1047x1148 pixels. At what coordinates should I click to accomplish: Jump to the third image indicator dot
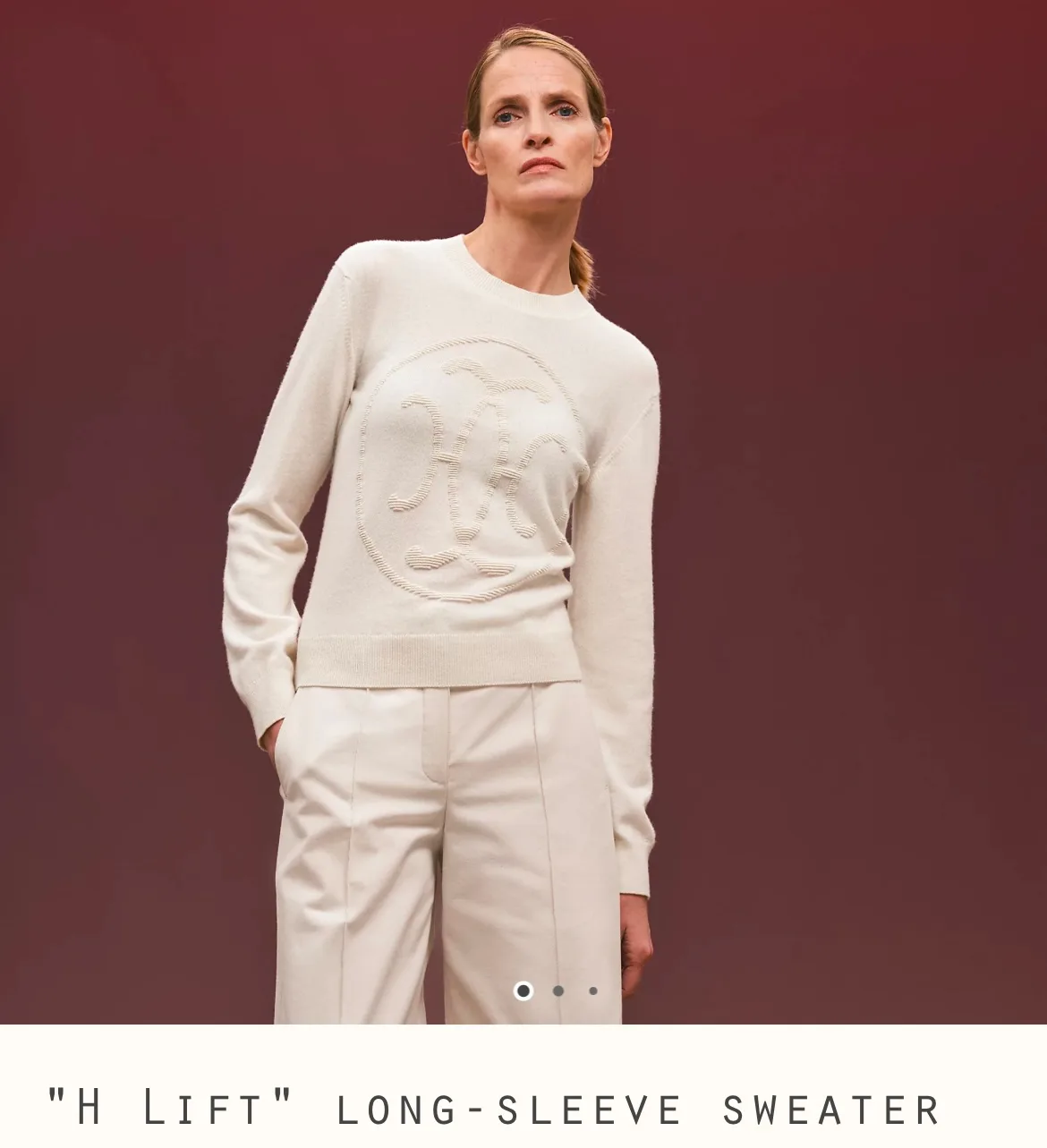point(592,991)
